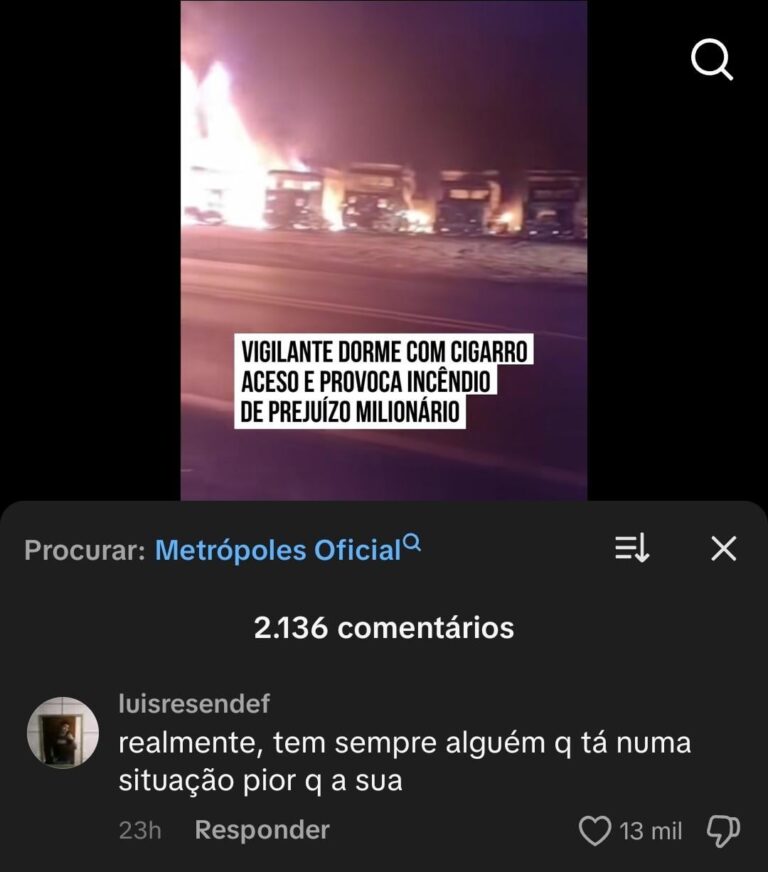The height and width of the screenshot is (872, 768).
Task: Tap Responder on luisresendef's comment
Action: click(262, 829)
